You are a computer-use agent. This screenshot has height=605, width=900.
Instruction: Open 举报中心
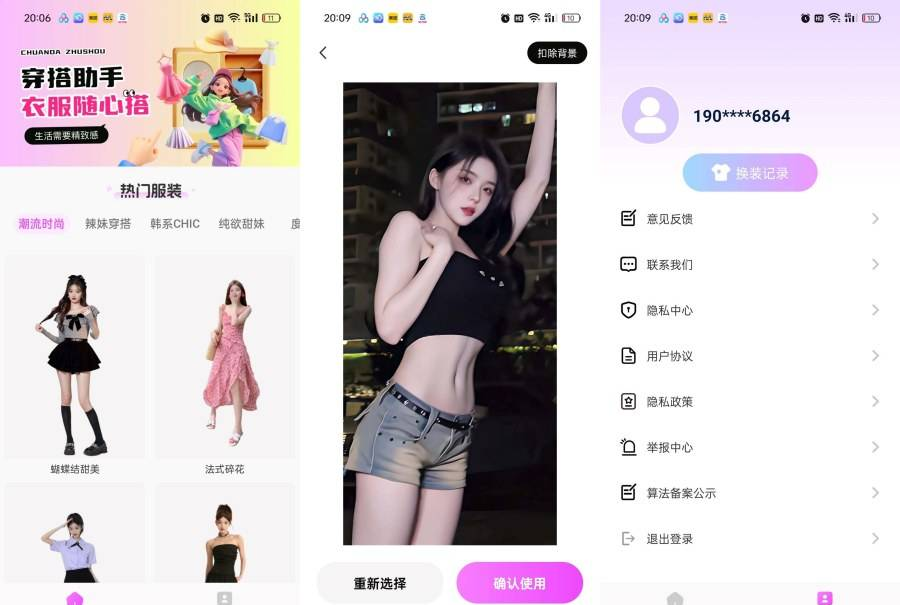coord(750,447)
